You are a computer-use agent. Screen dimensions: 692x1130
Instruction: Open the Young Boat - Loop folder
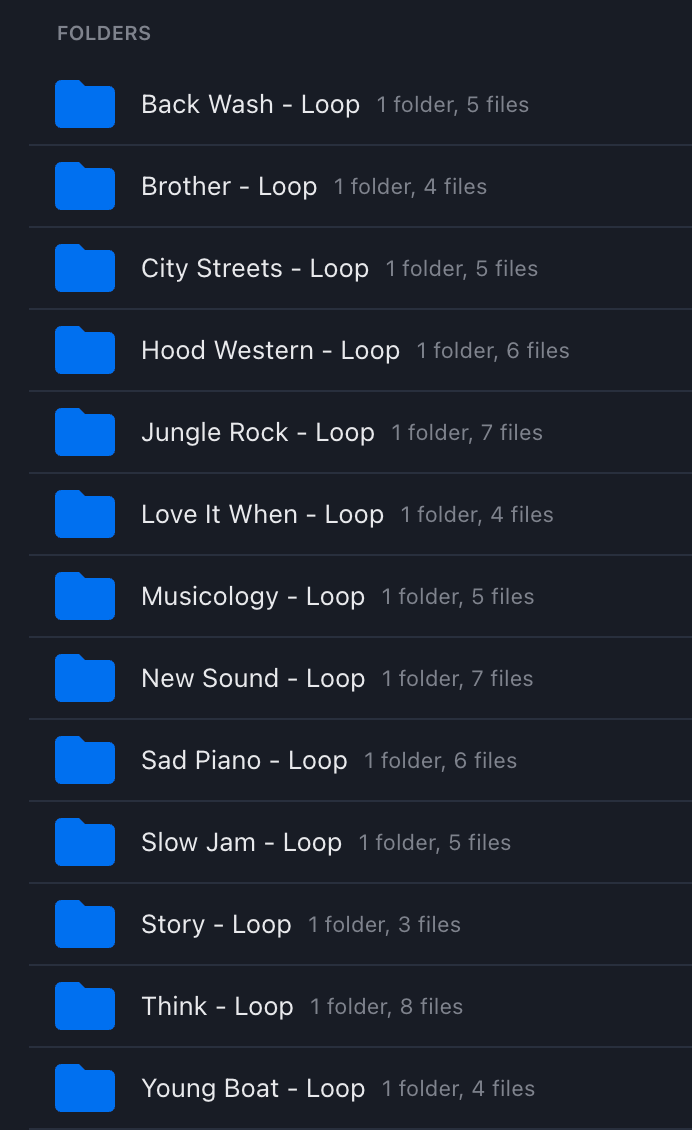(x=253, y=1089)
